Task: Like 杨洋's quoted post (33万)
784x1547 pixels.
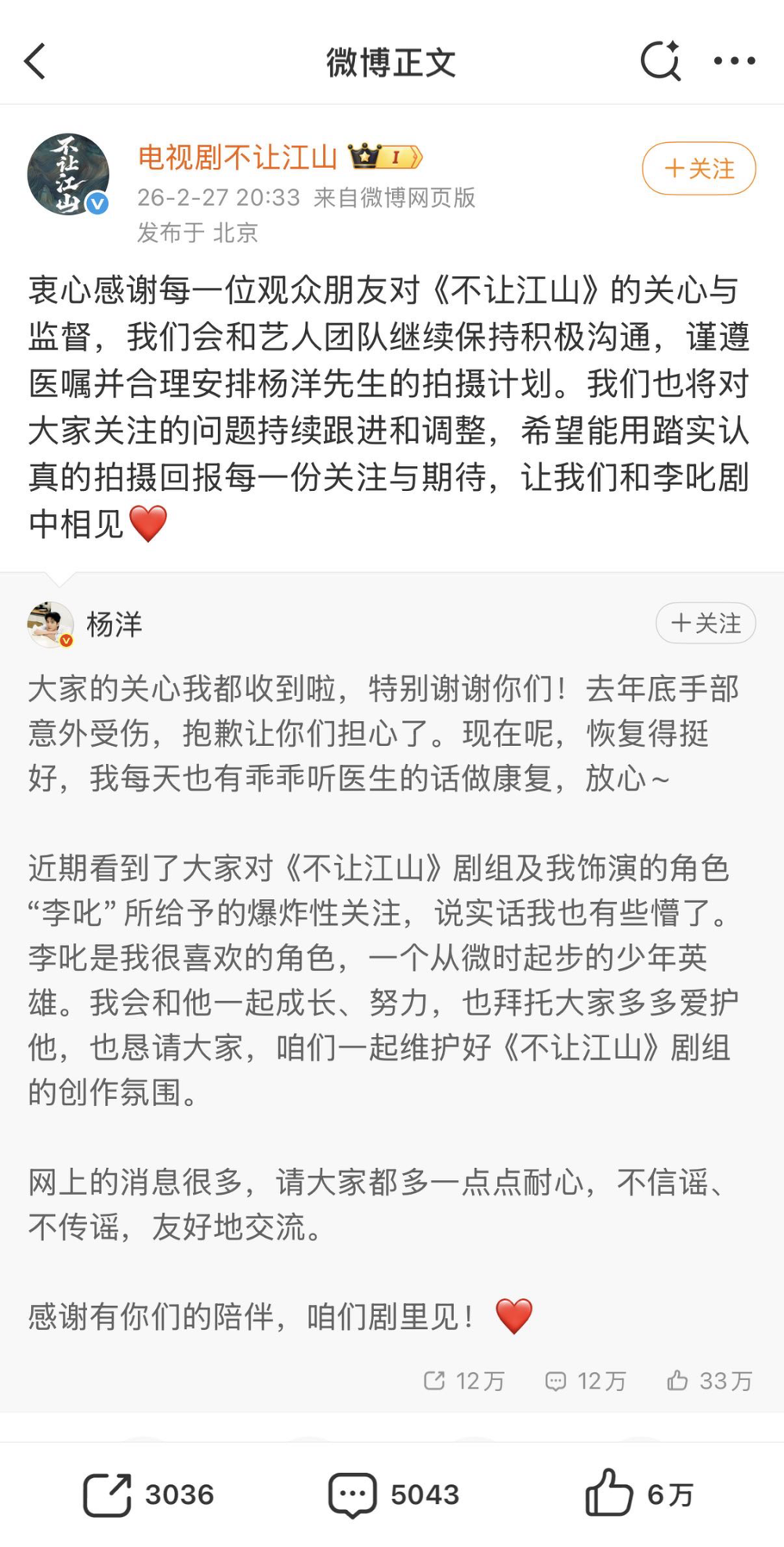Action: click(x=710, y=1381)
